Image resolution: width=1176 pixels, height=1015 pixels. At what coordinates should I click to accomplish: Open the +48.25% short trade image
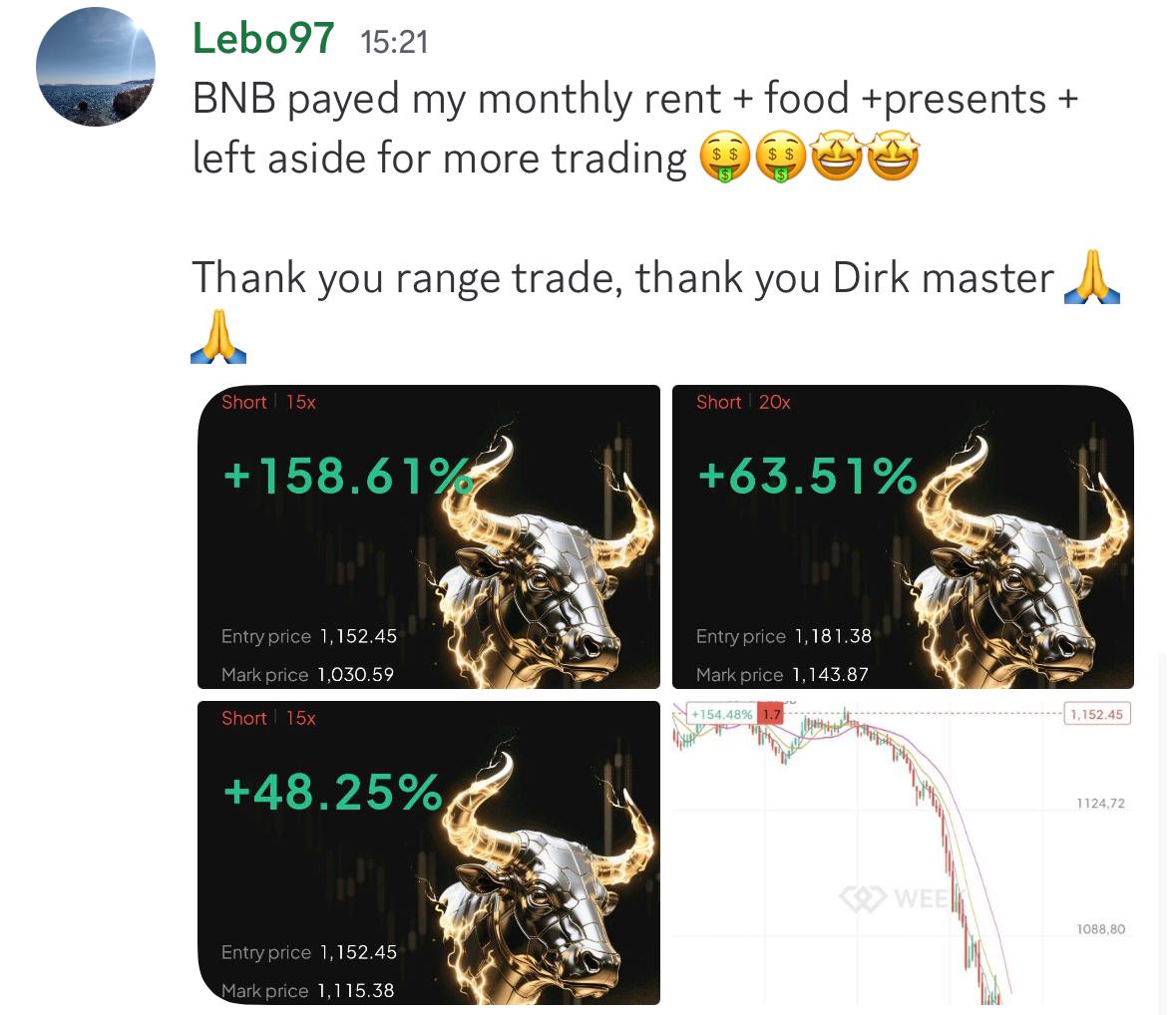point(429,852)
